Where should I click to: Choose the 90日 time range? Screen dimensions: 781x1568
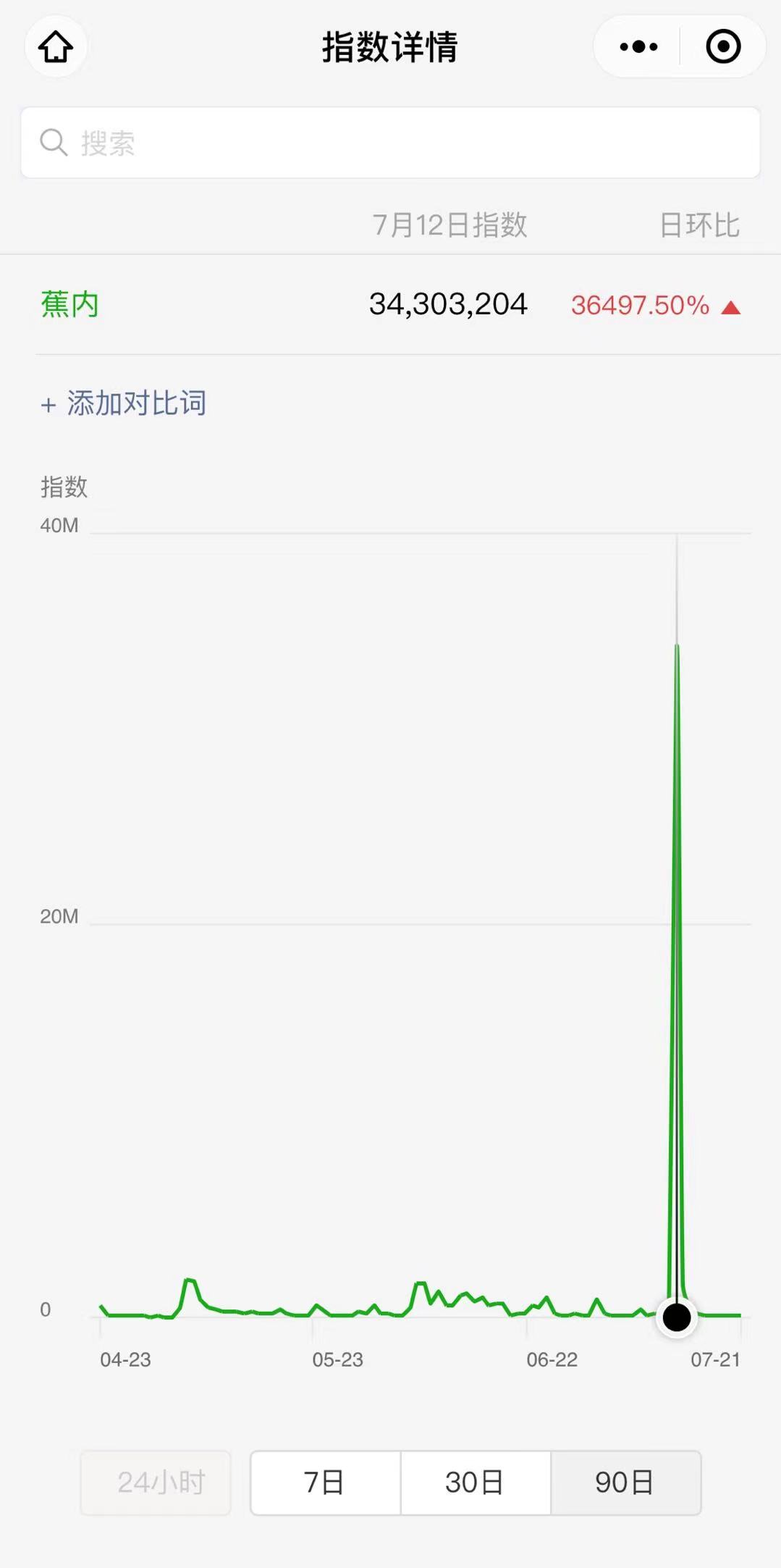pyautogui.click(x=625, y=1483)
